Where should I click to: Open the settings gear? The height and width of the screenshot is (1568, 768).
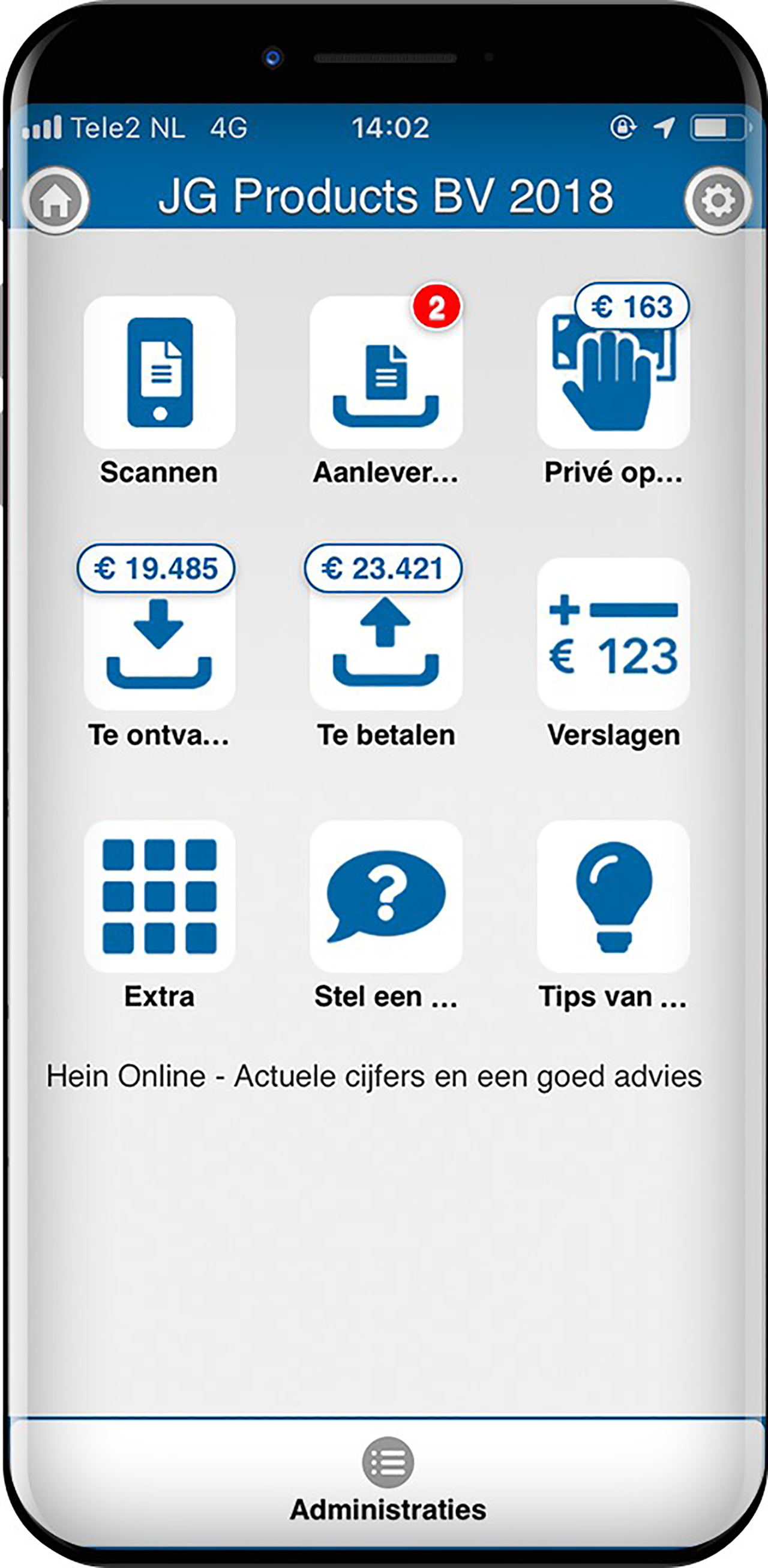click(718, 200)
